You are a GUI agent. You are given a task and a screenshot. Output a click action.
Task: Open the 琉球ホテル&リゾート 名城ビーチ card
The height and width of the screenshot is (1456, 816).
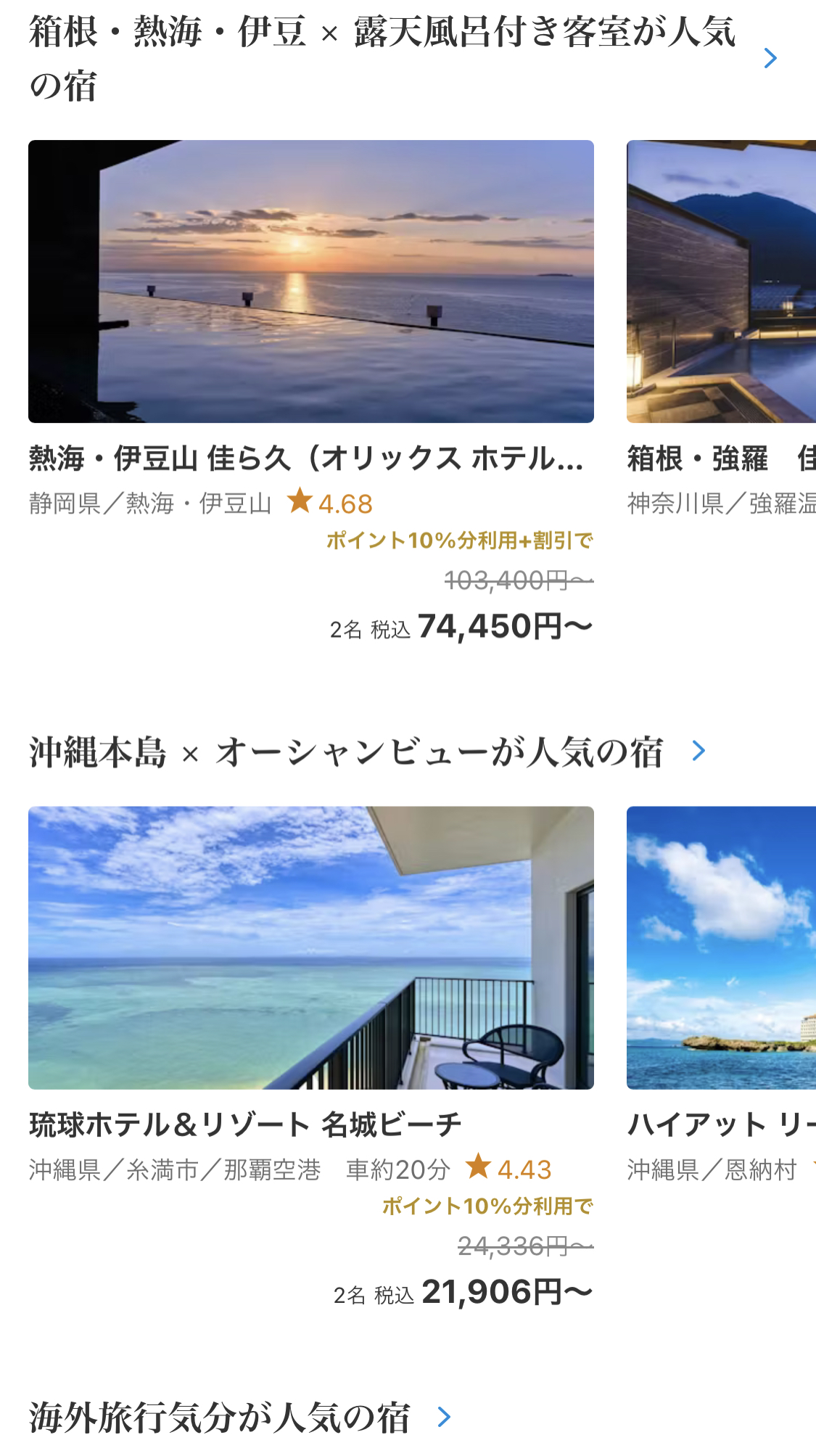point(311,1058)
